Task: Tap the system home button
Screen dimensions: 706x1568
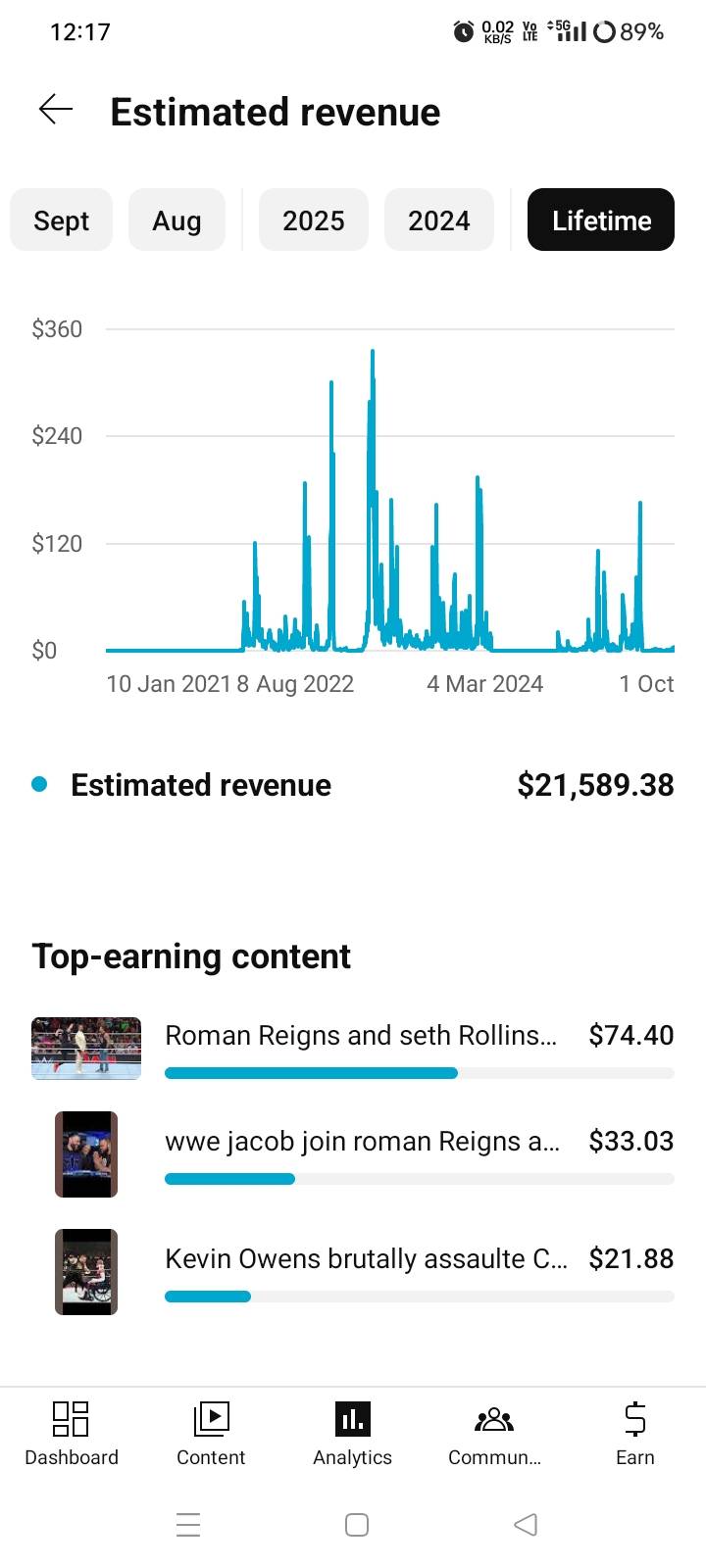Action: click(357, 1525)
